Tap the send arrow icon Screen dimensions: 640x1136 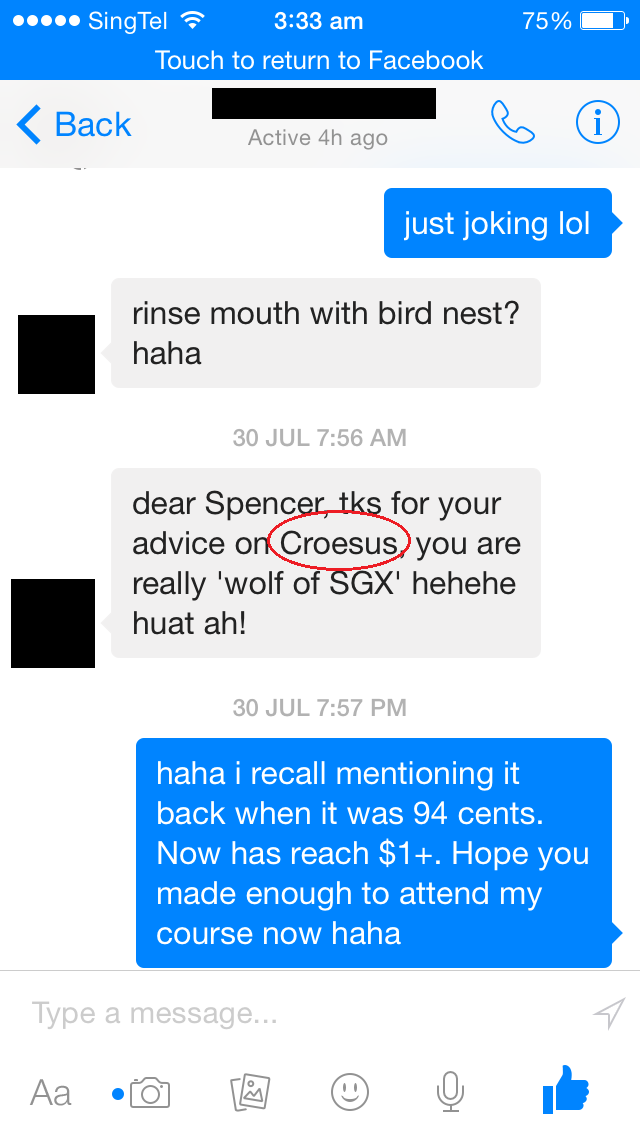tap(608, 1014)
